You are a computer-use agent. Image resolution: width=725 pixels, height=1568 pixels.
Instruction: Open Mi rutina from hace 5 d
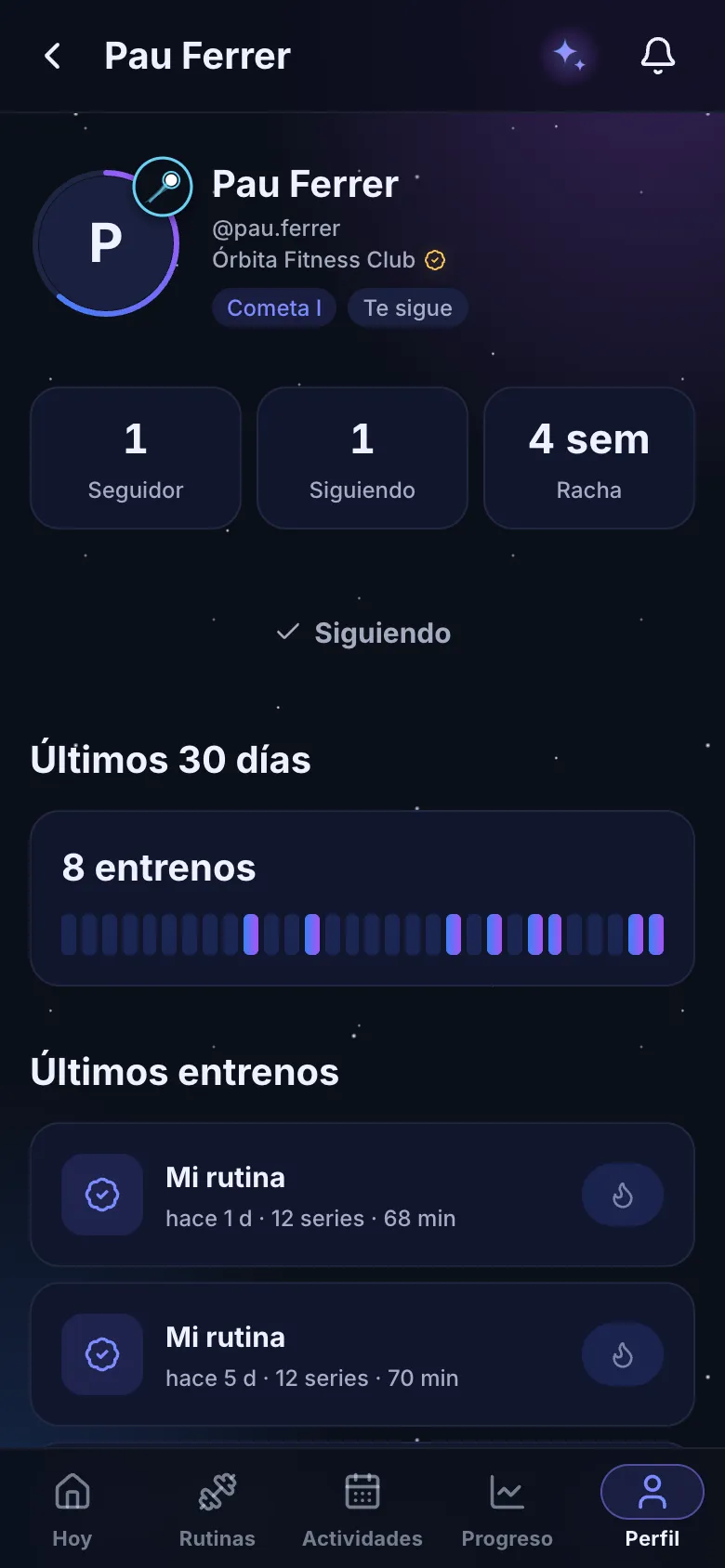coord(362,1354)
